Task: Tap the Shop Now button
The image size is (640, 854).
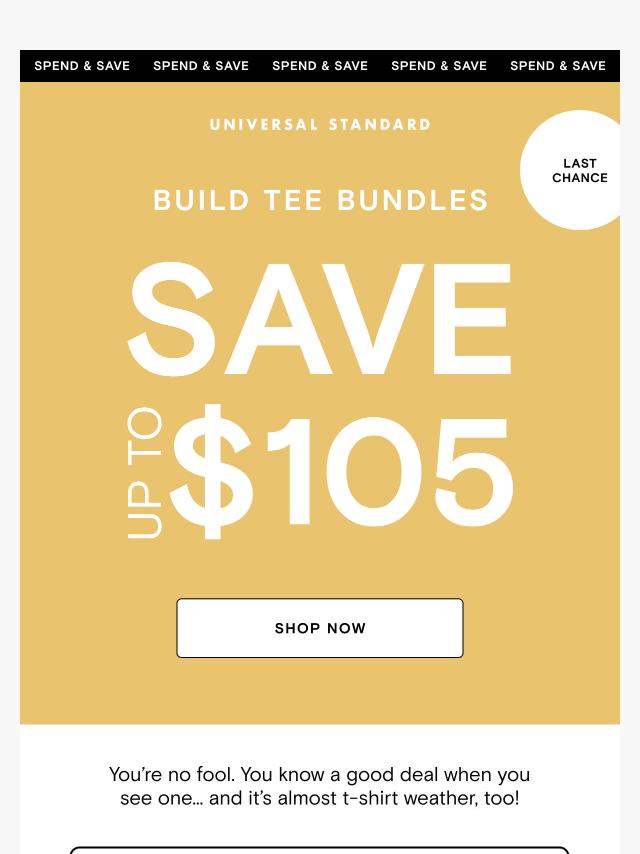Action: click(320, 628)
